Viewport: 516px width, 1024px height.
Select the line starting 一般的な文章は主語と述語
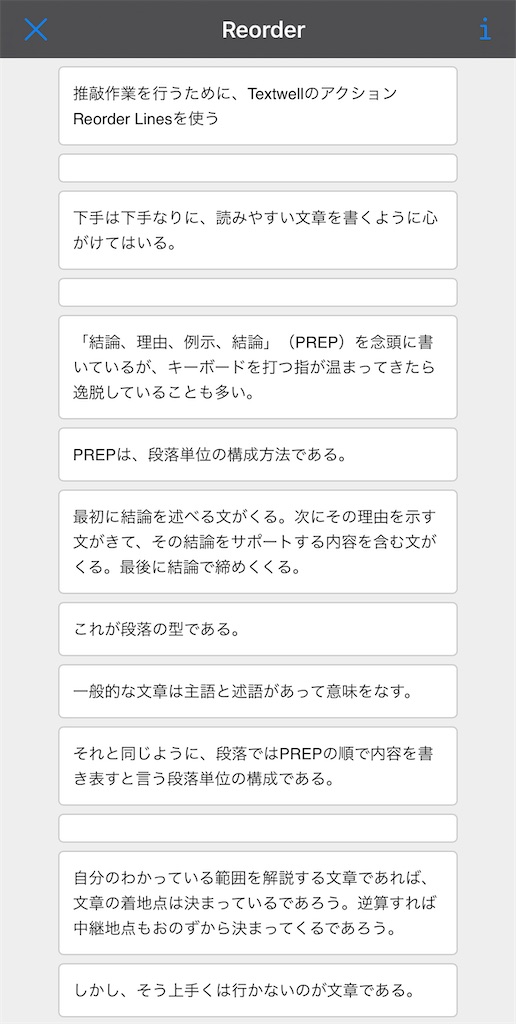coord(258,691)
